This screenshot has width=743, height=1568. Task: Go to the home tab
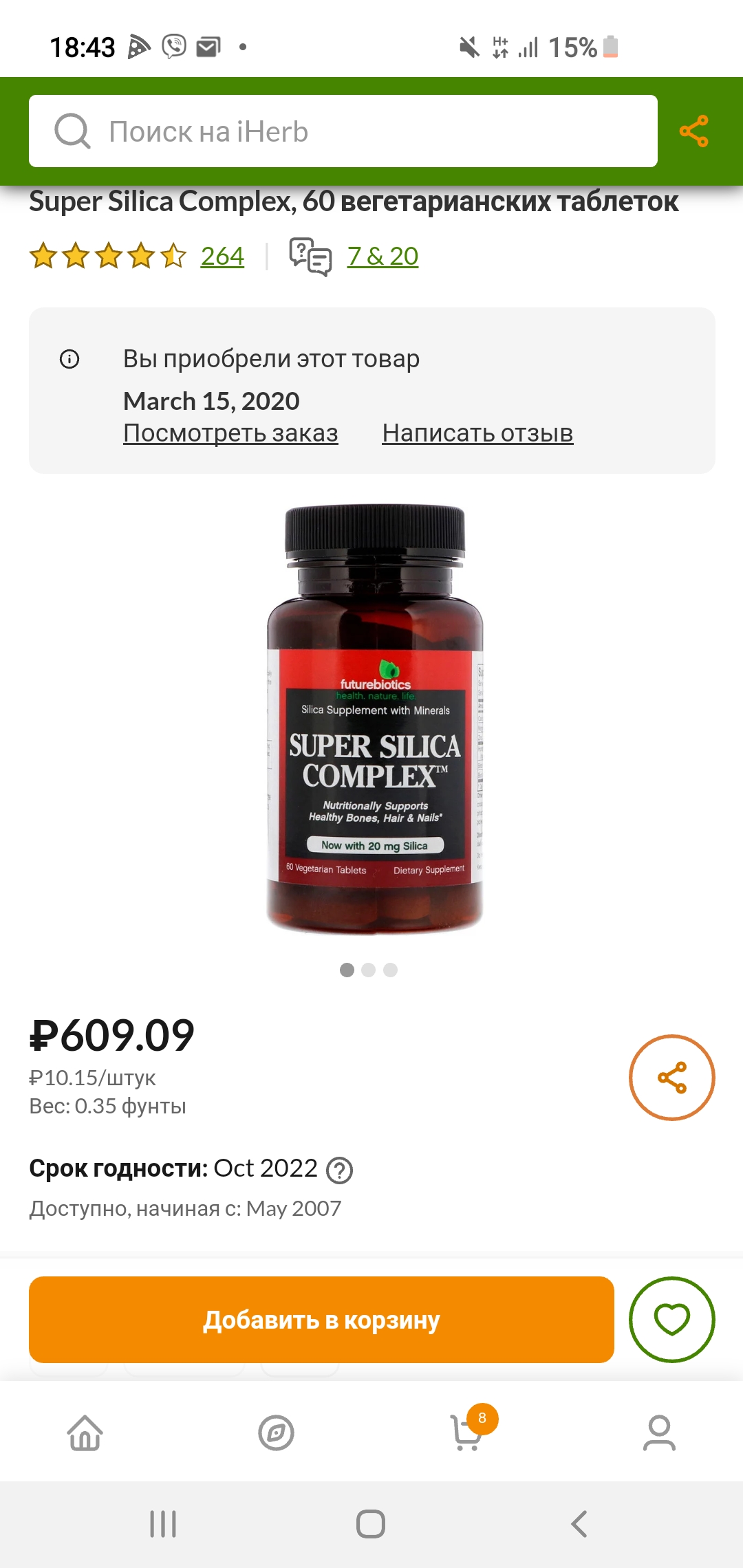pyautogui.click(x=85, y=1433)
